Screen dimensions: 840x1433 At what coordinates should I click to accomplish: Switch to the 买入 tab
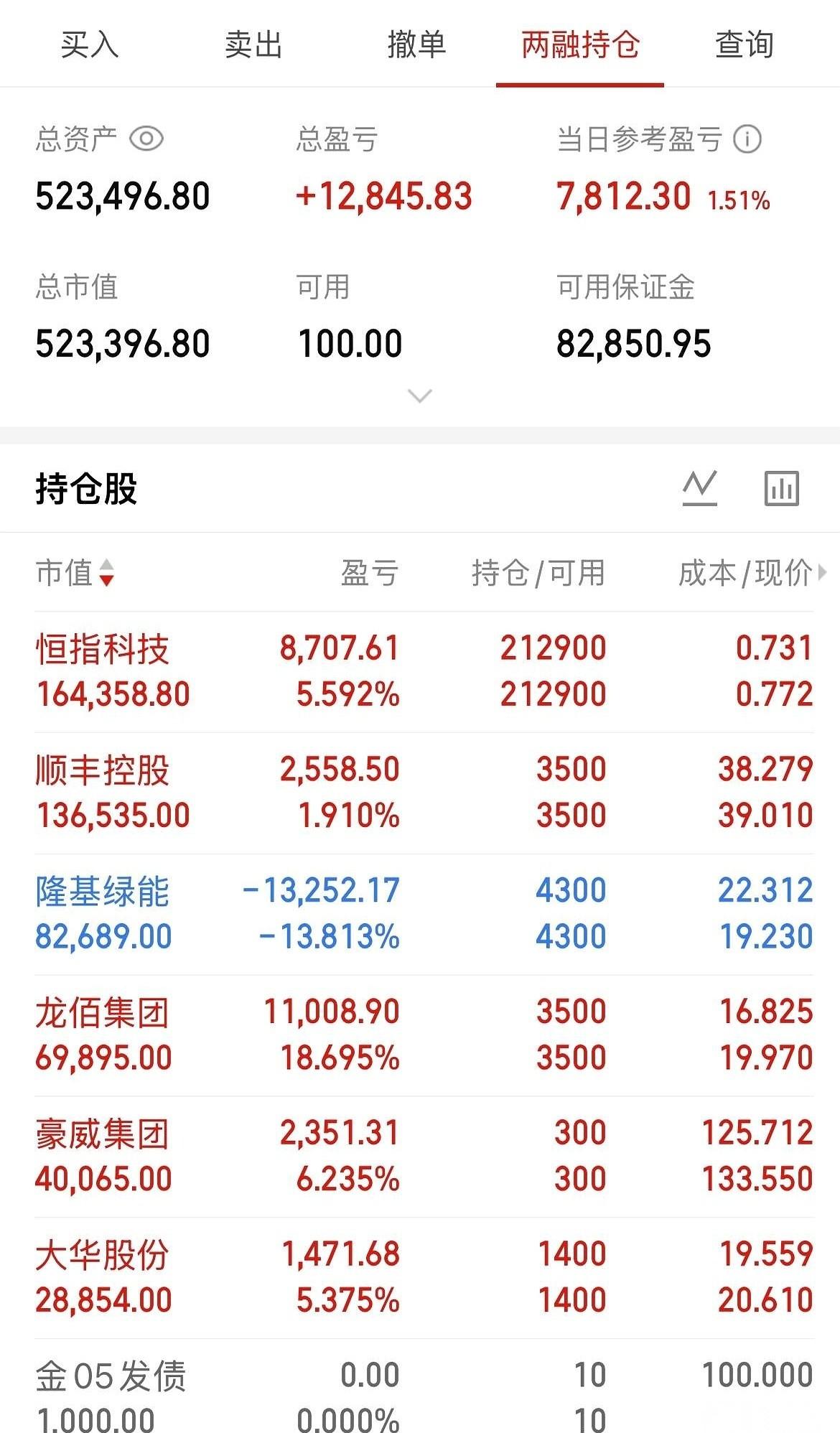click(91, 46)
